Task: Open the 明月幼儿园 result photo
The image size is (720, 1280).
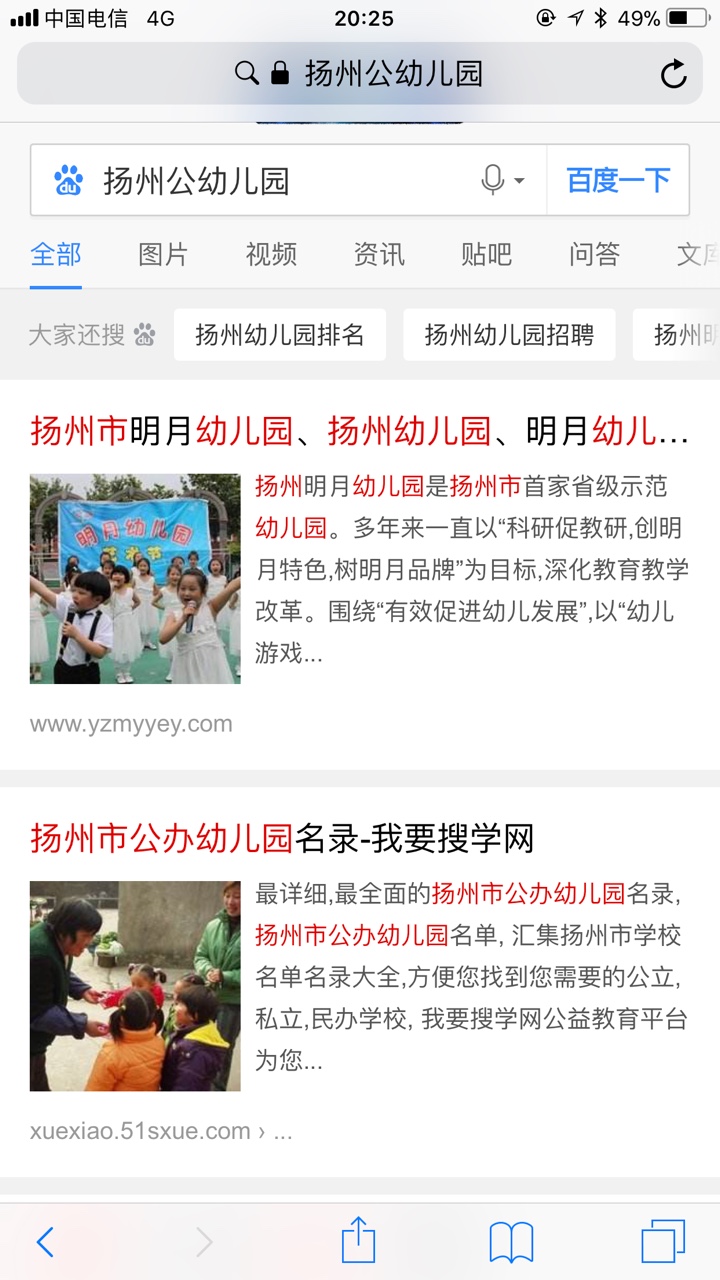Action: 135,579
